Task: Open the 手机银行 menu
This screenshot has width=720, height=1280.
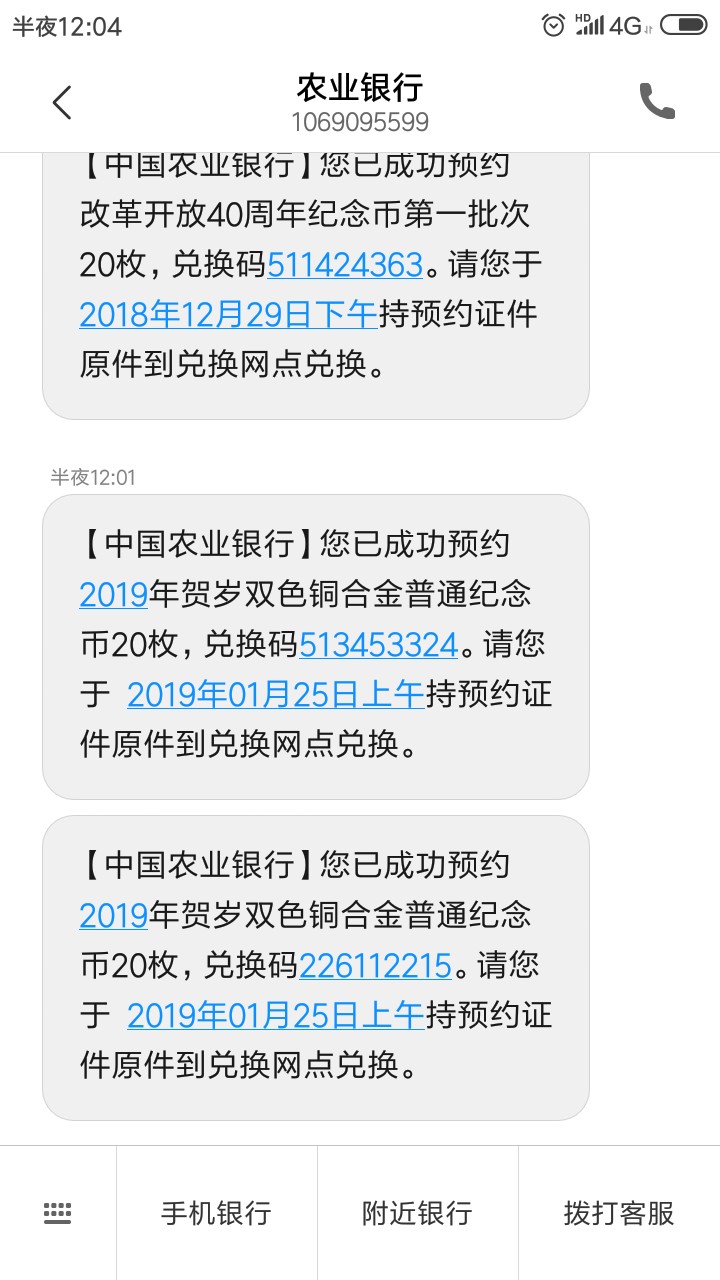Action: coord(216,1213)
